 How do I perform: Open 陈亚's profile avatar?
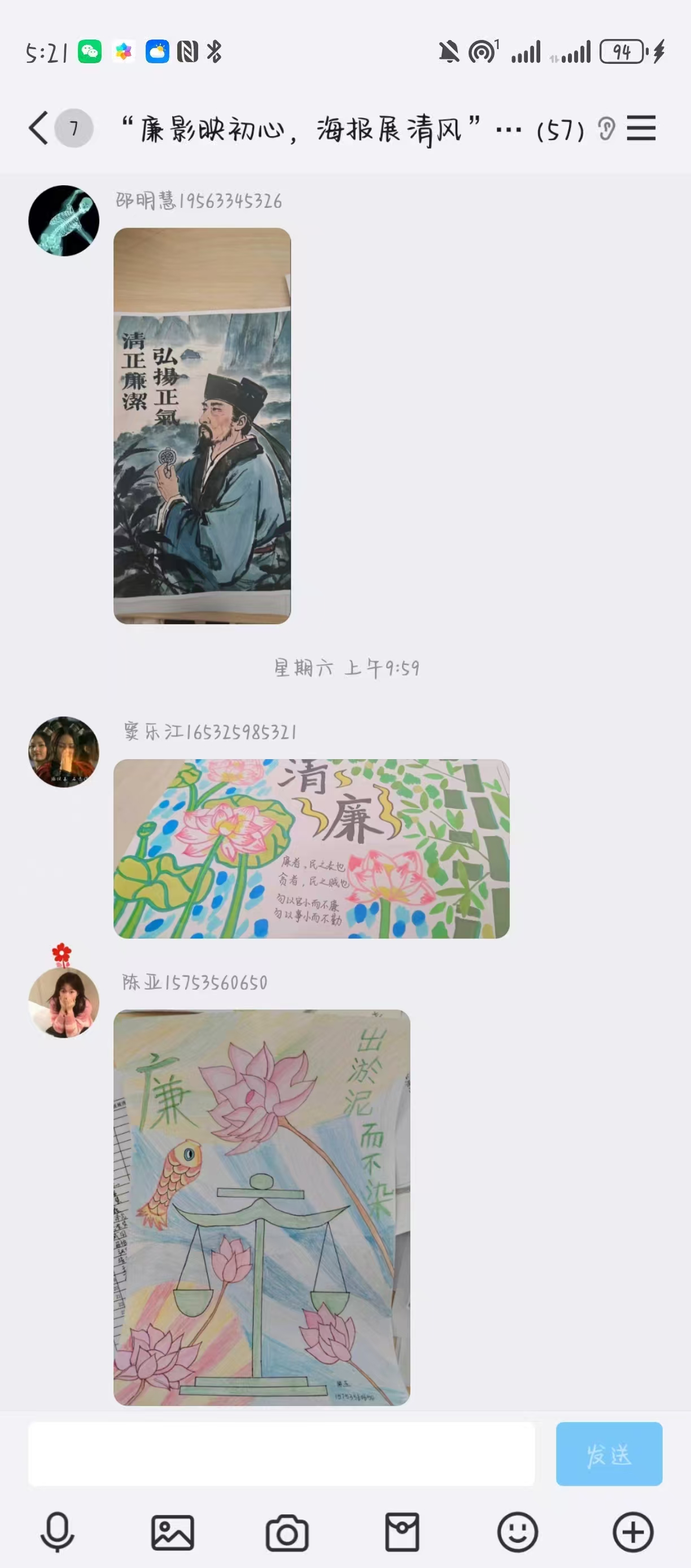click(x=64, y=1002)
